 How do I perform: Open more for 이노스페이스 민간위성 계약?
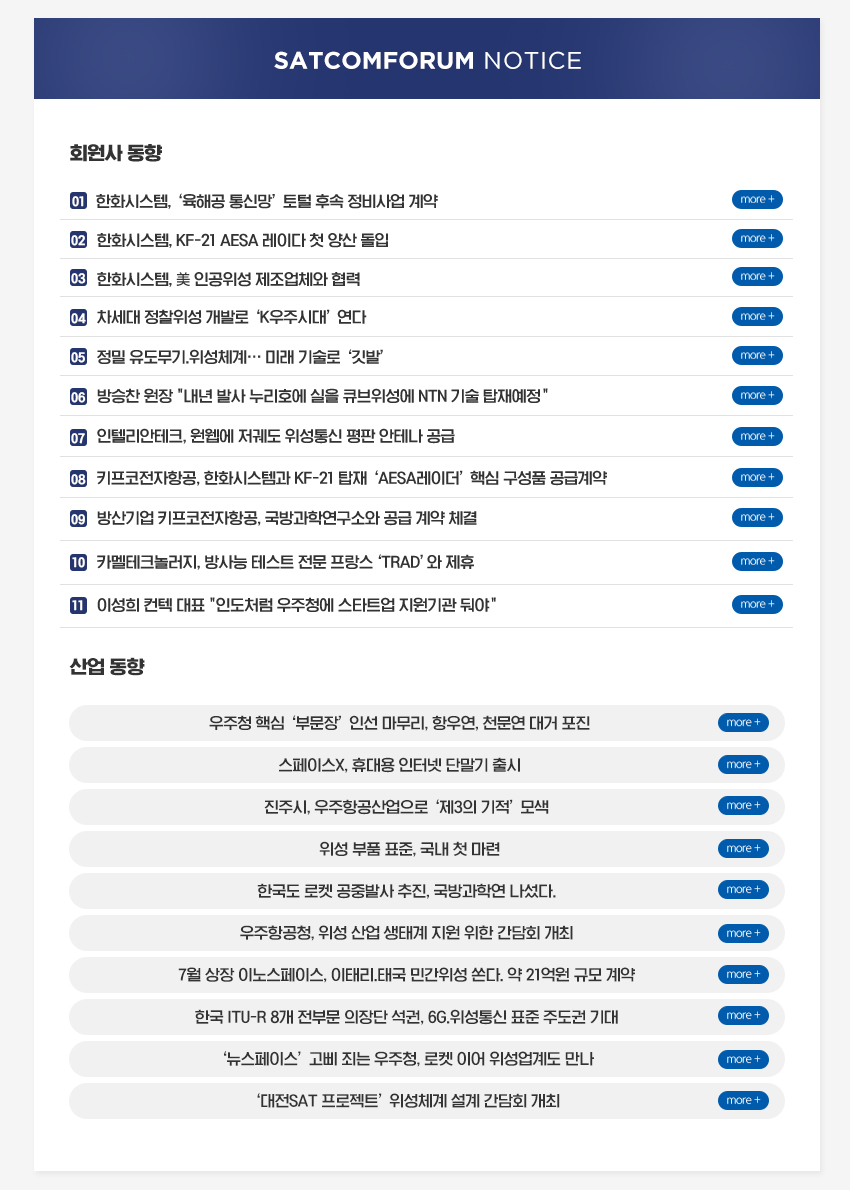coord(743,974)
